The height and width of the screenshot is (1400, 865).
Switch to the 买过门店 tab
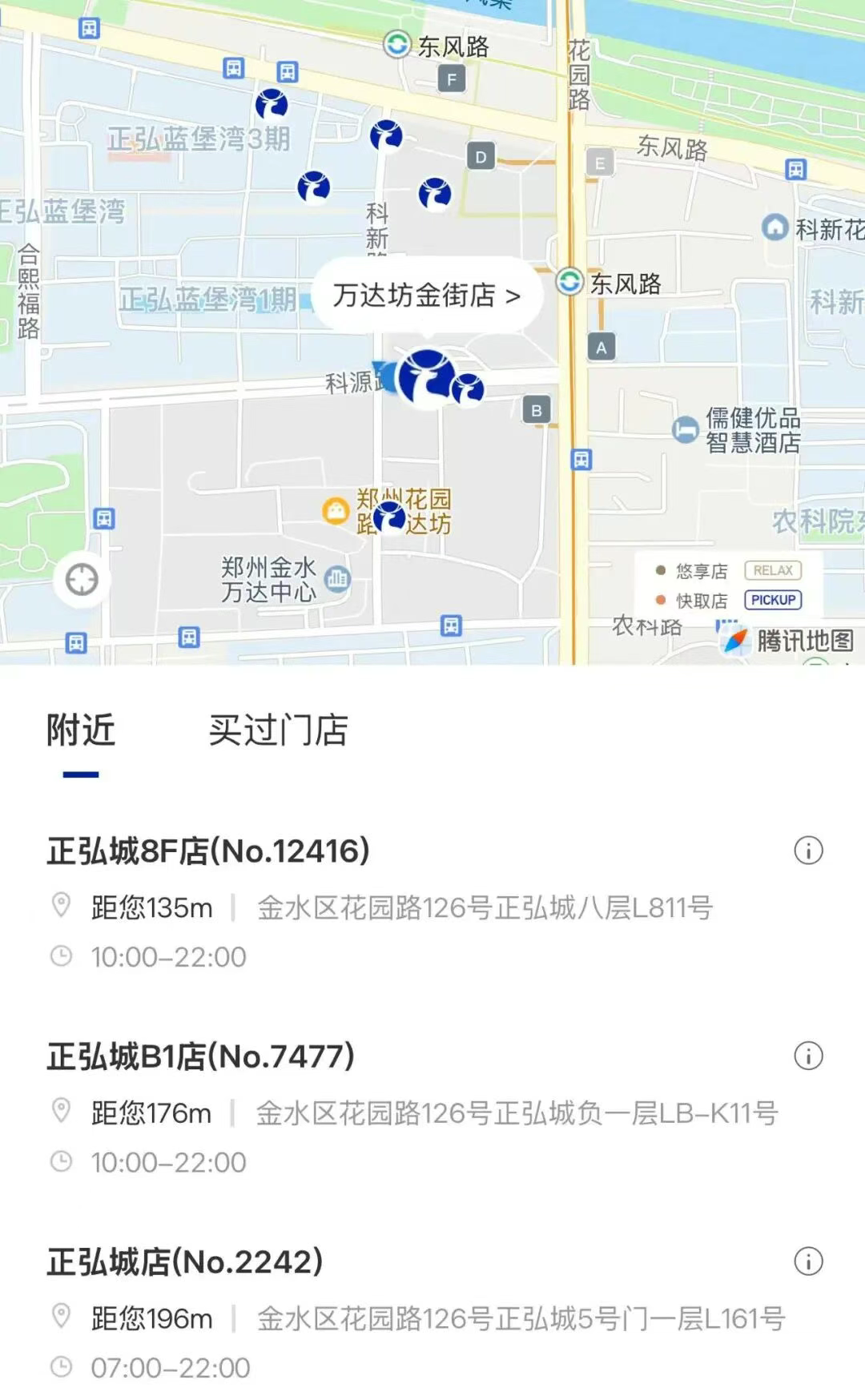tap(278, 730)
